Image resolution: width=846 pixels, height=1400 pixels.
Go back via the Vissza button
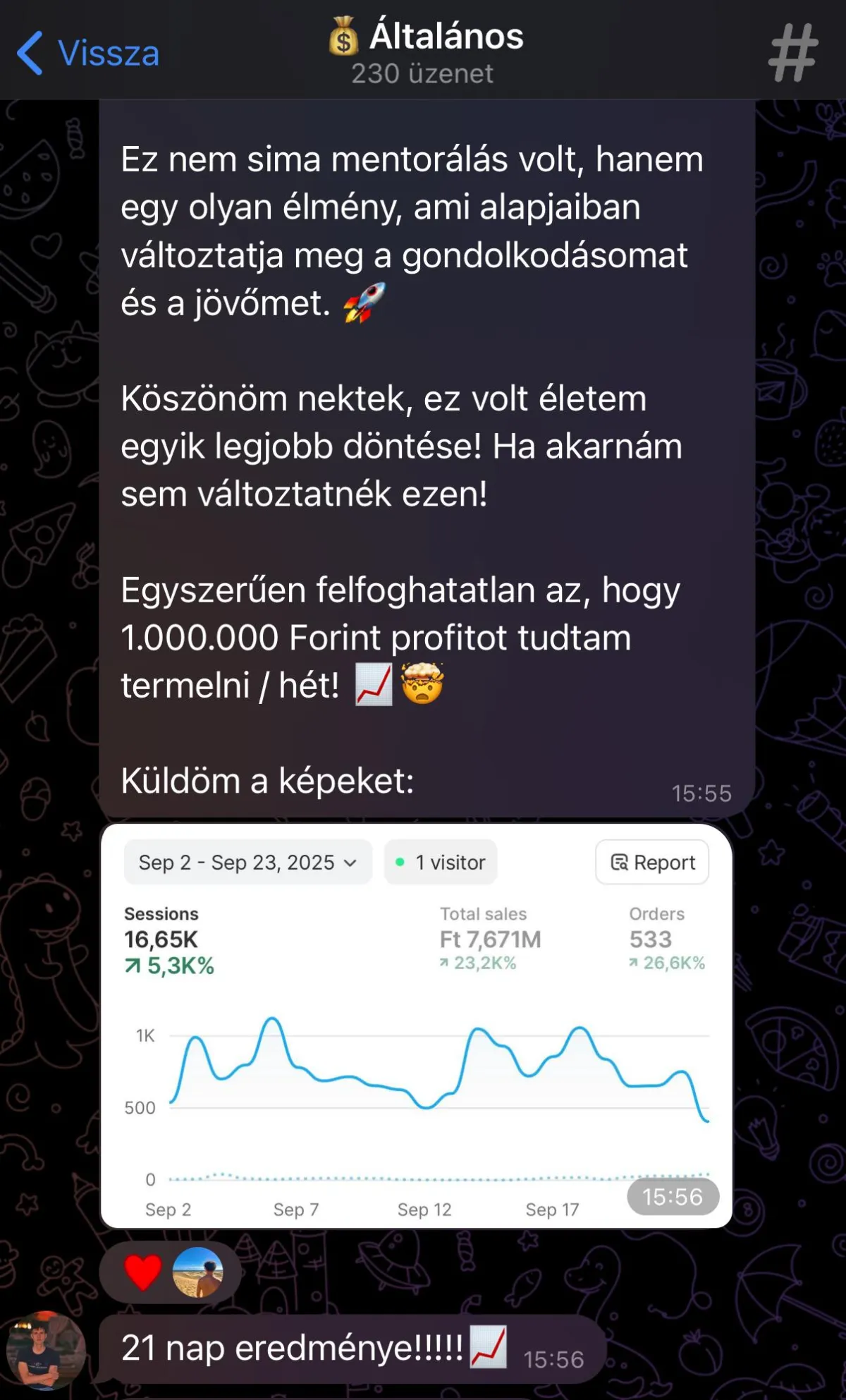pyautogui.click(x=88, y=53)
